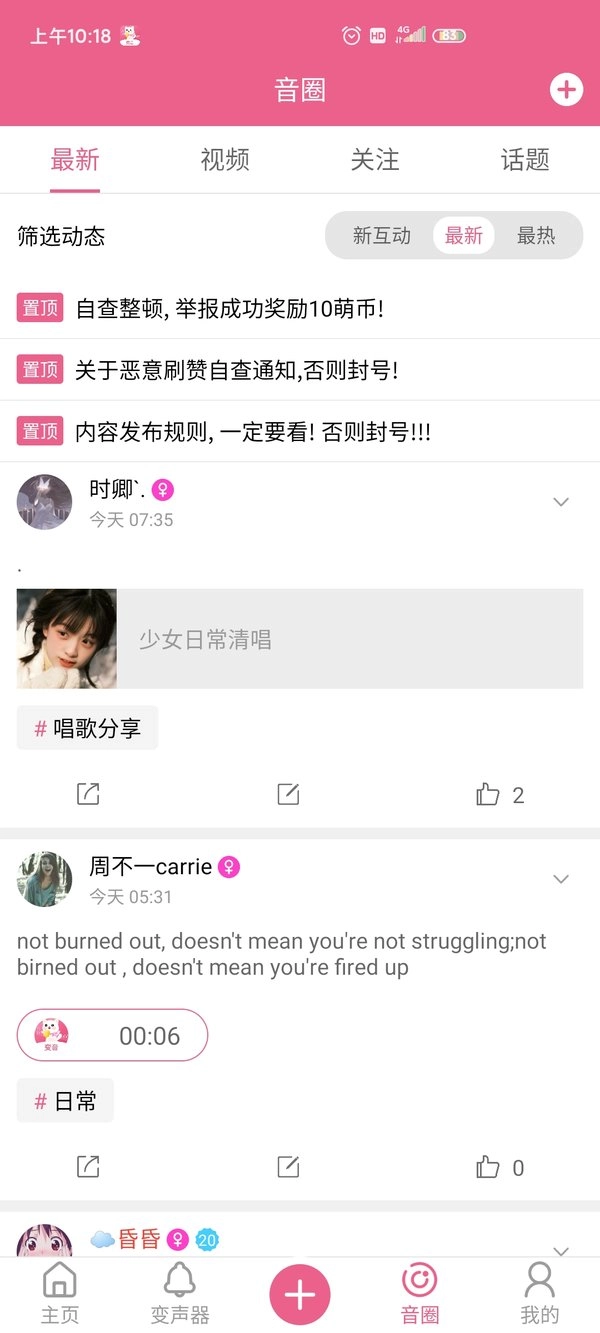The width and height of the screenshot is (600, 1333).
Task: Comment on 周不一carrie's post
Action: pyautogui.click(x=288, y=1167)
